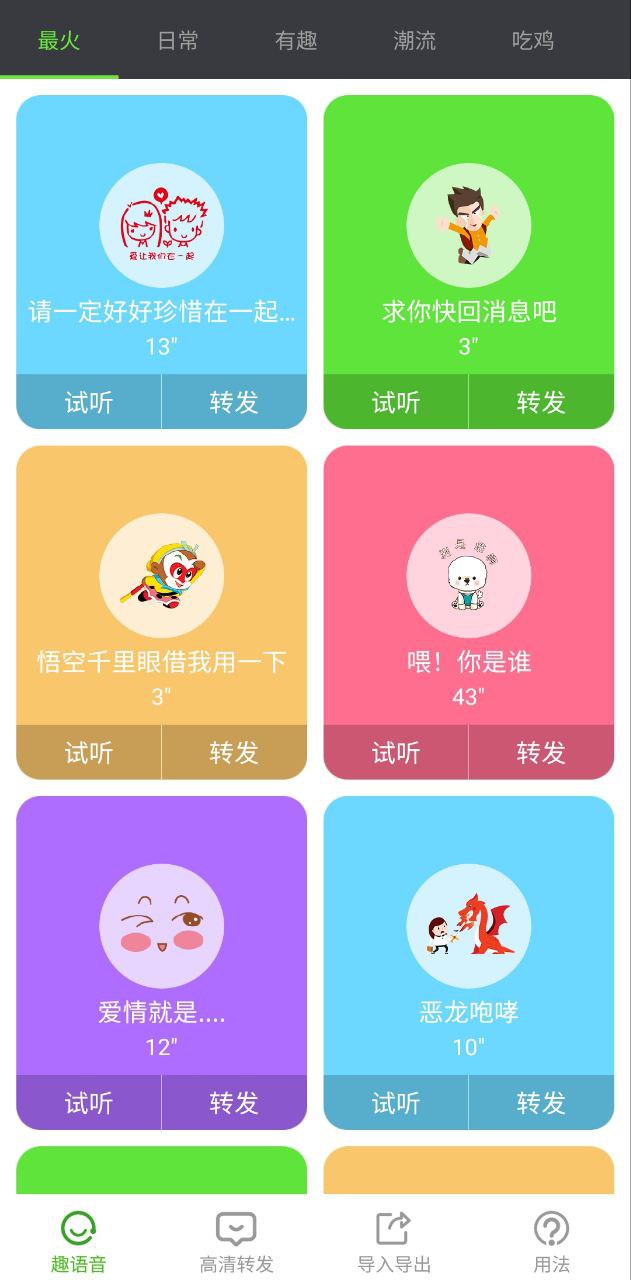
Task: Tap 试听 on 请一定好好珍惜在一起 card
Action: 89,402
